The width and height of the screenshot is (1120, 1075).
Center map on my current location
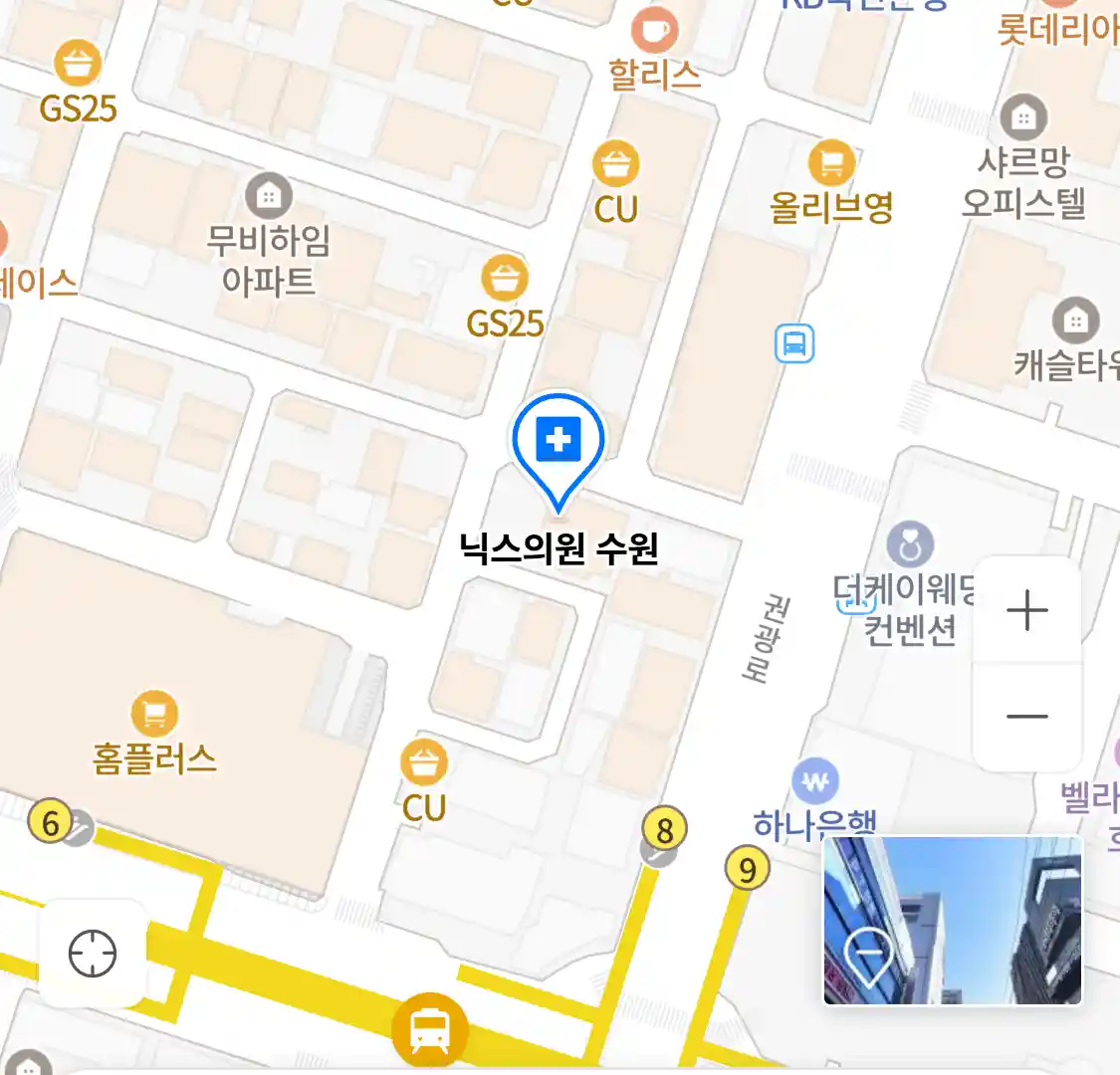(93, 953)
